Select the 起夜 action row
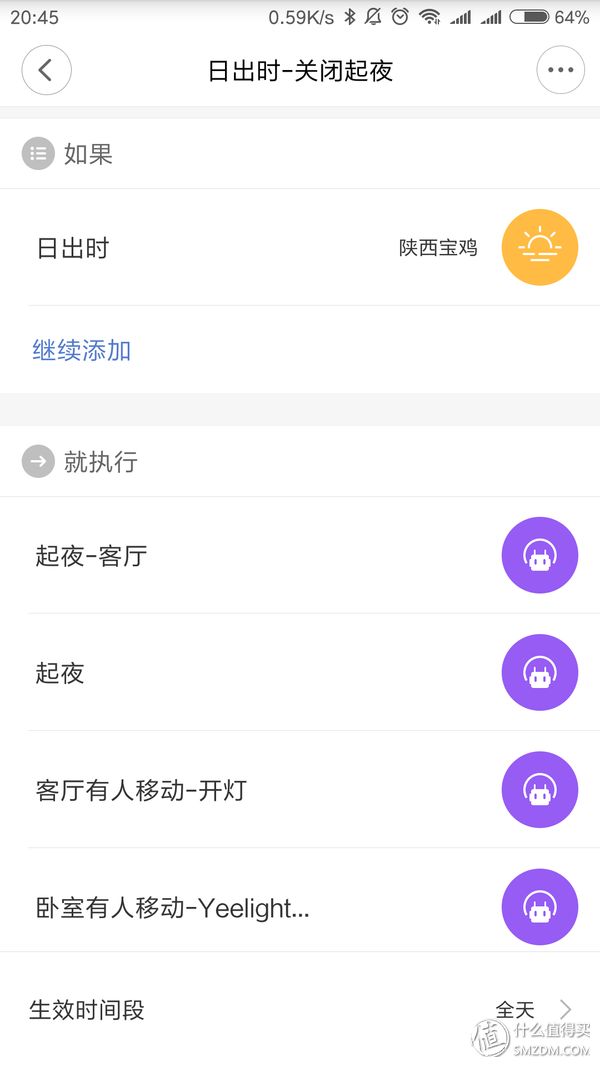This screenshot has height=1067, width=600. tap(300, 673)
